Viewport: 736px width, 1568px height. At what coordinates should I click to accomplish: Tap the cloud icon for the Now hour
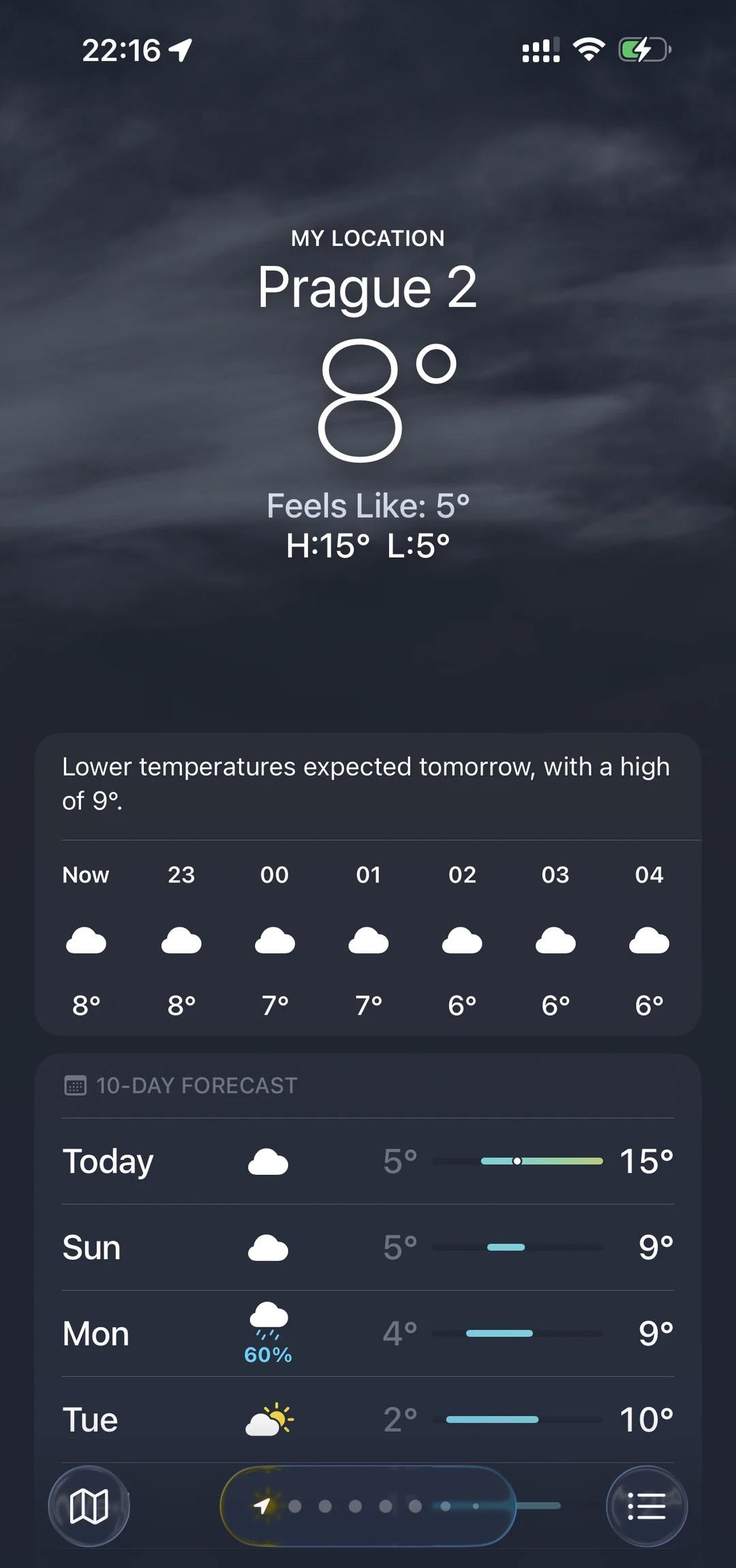(86, 940)
